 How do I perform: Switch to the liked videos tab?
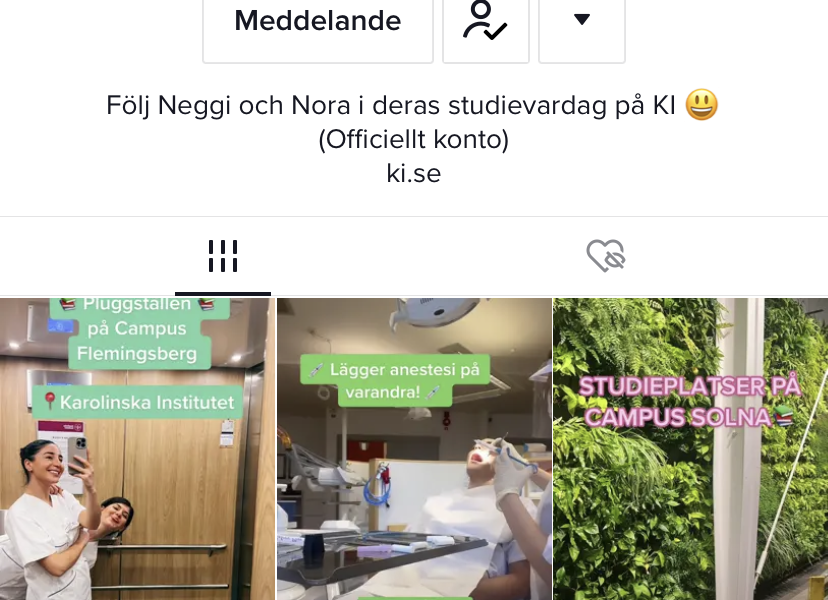(x=605, y=257)
